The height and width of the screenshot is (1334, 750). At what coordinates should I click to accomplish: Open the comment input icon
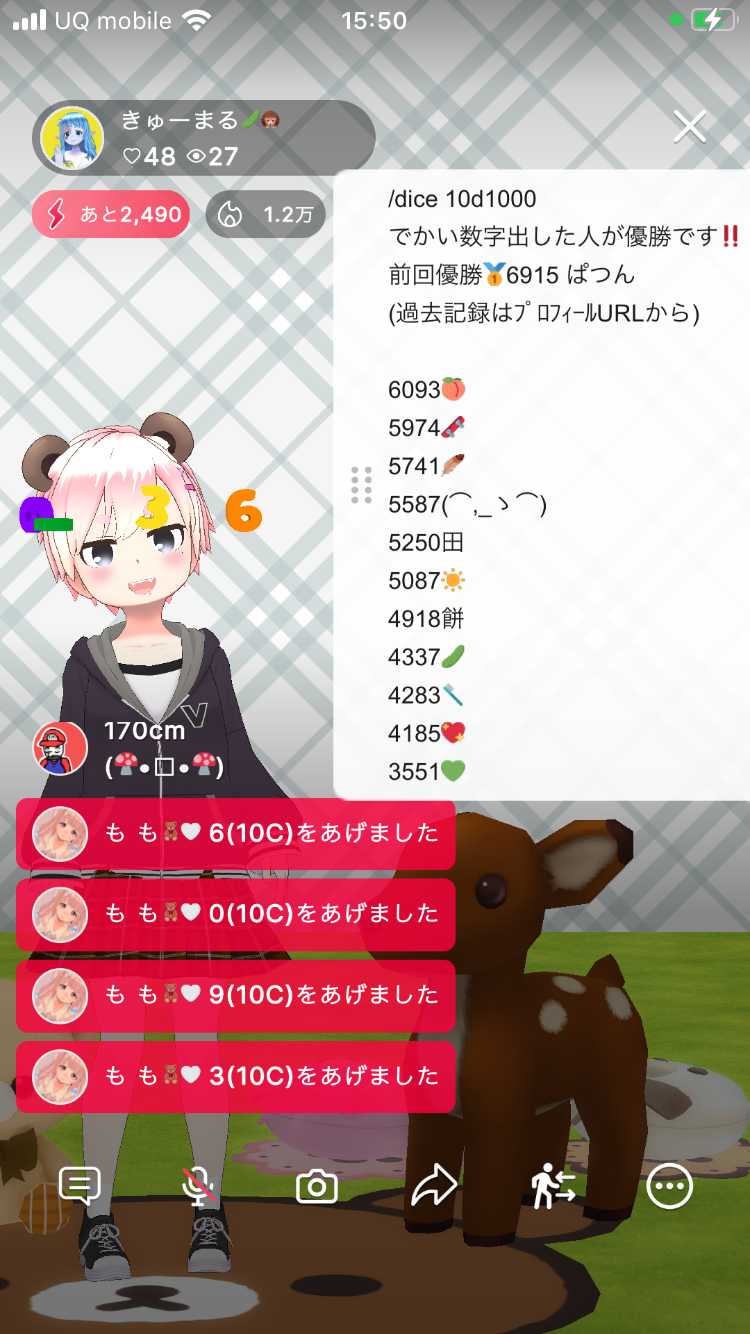pos(79,1187)
